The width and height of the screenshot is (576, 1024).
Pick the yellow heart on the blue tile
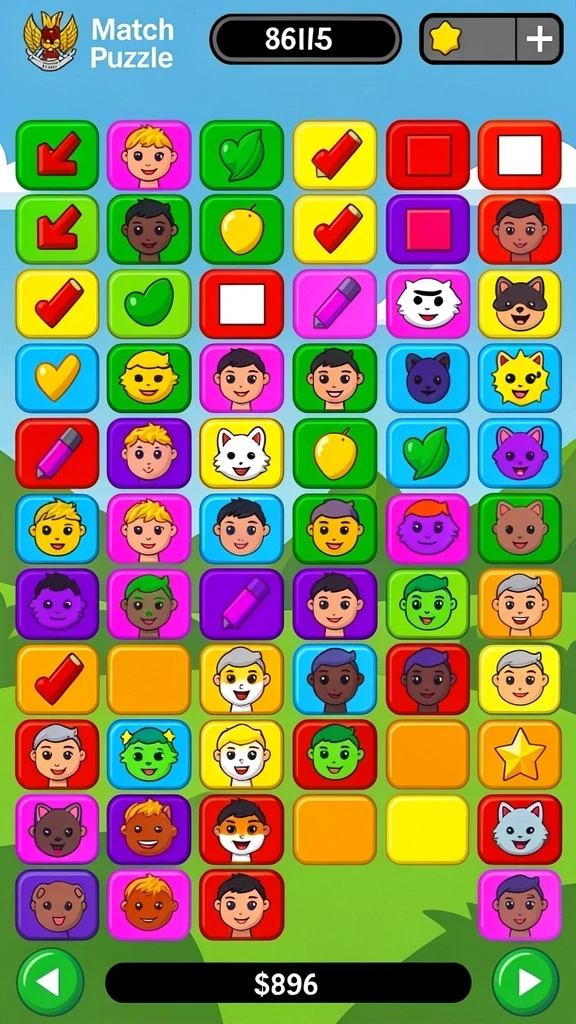tap(57, 378)
